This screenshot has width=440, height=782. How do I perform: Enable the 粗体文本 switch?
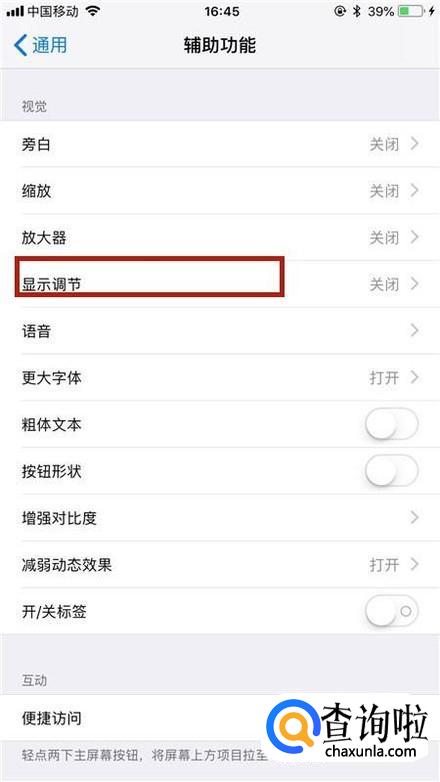(392, 424)
